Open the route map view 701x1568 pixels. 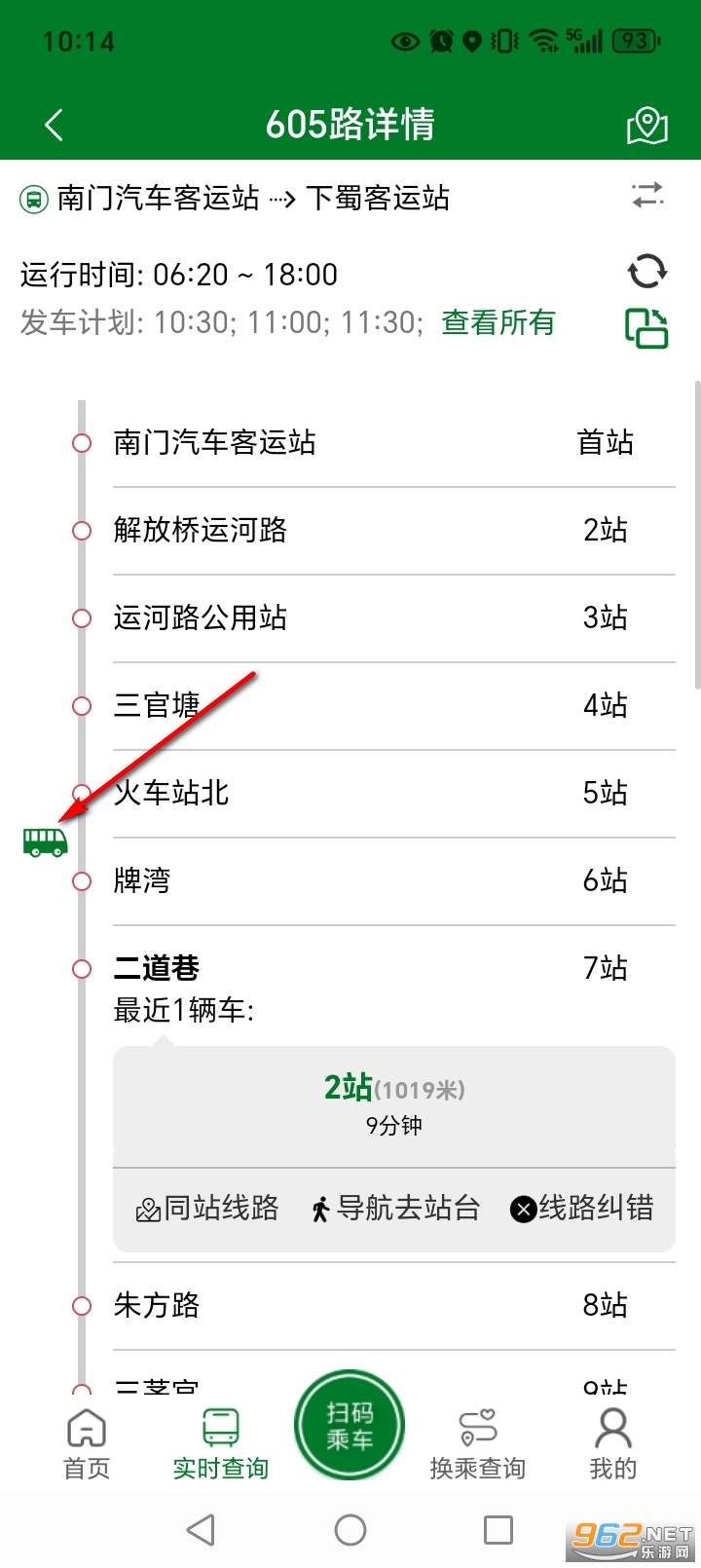646,125
